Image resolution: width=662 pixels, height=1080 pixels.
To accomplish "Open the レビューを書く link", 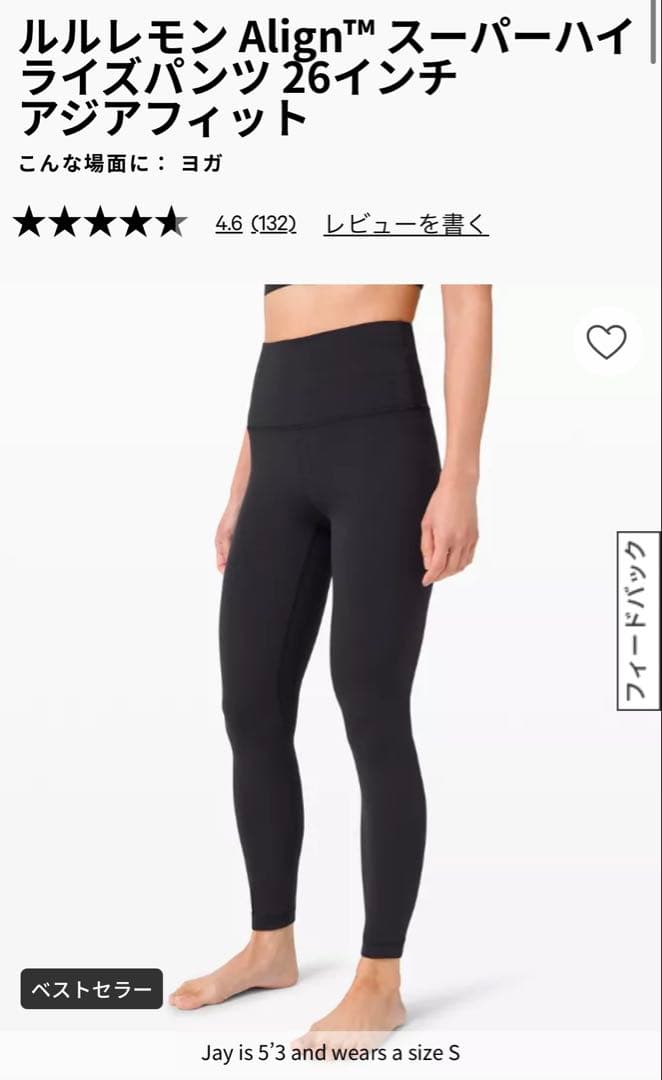I will 406,224.
